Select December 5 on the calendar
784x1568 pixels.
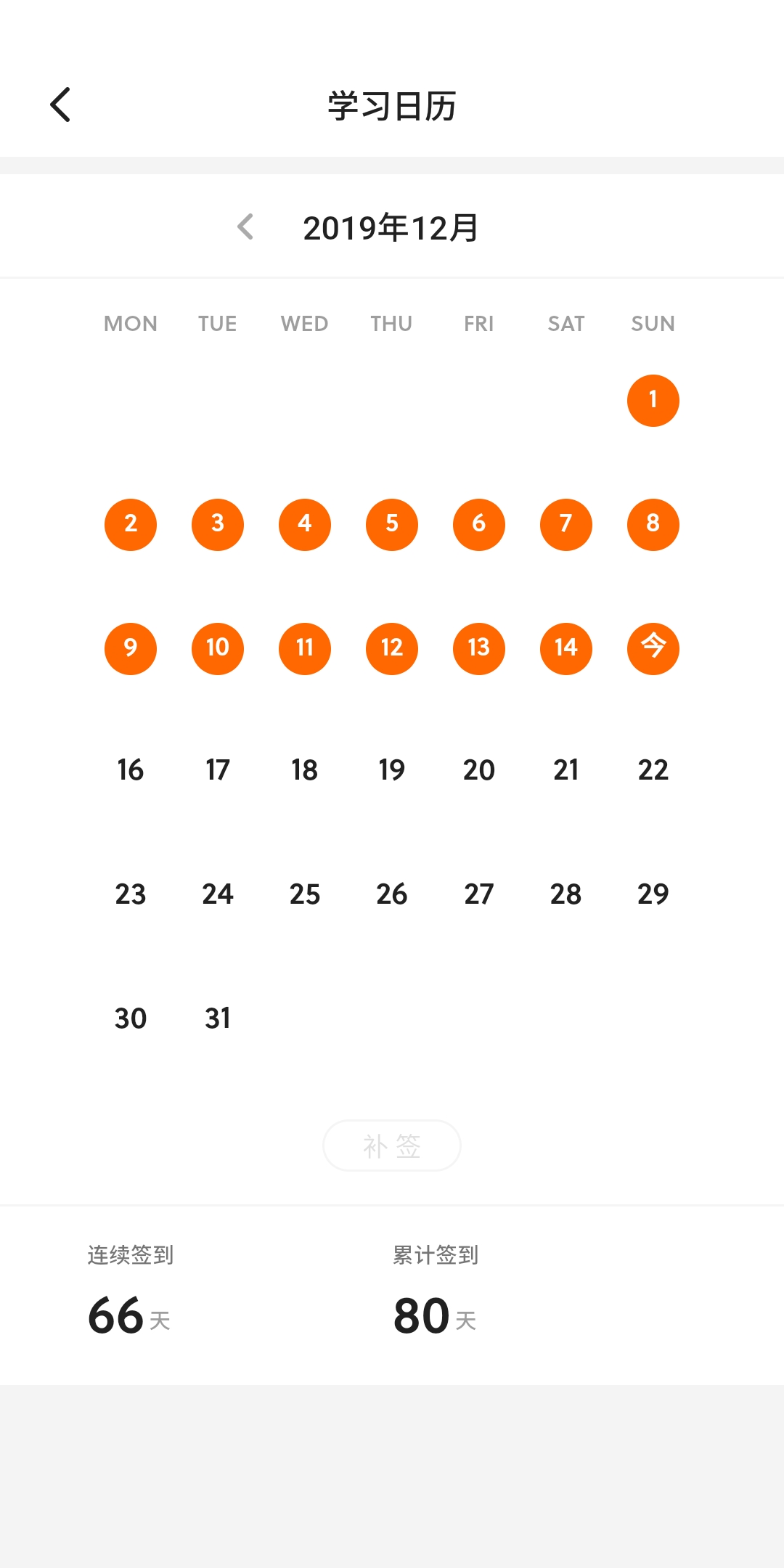(392, 524)
